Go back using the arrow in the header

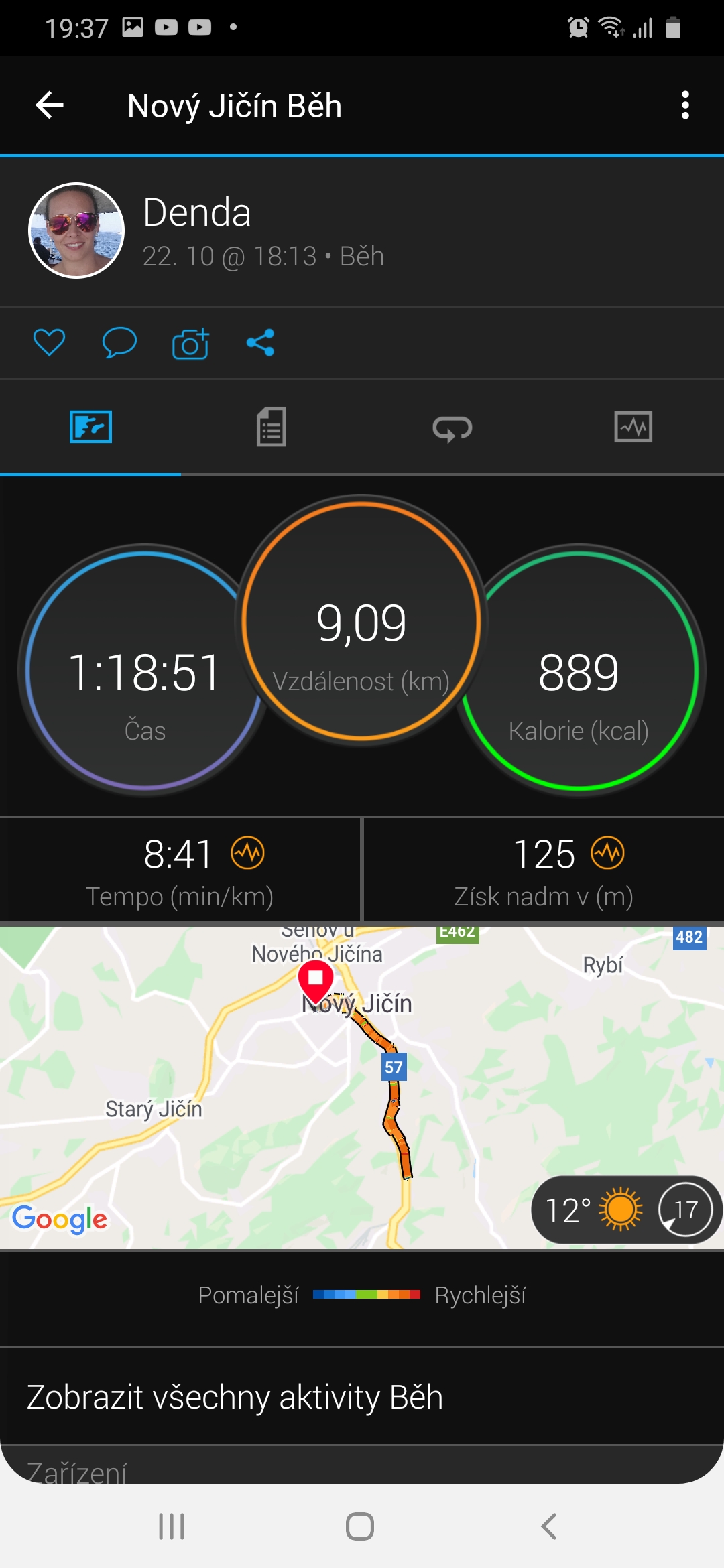[x=50, y=105]
